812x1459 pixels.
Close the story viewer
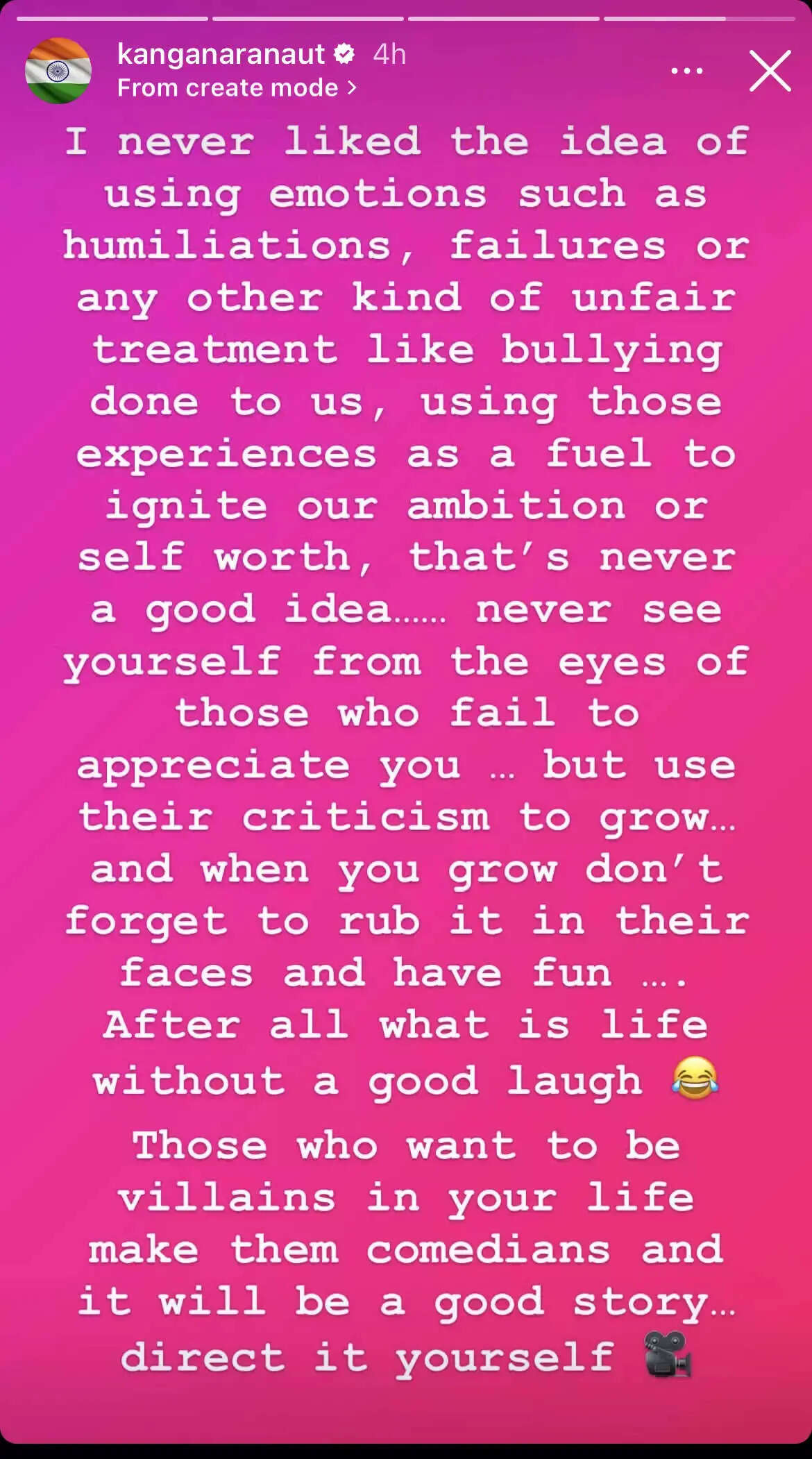[x=770, y=71]
